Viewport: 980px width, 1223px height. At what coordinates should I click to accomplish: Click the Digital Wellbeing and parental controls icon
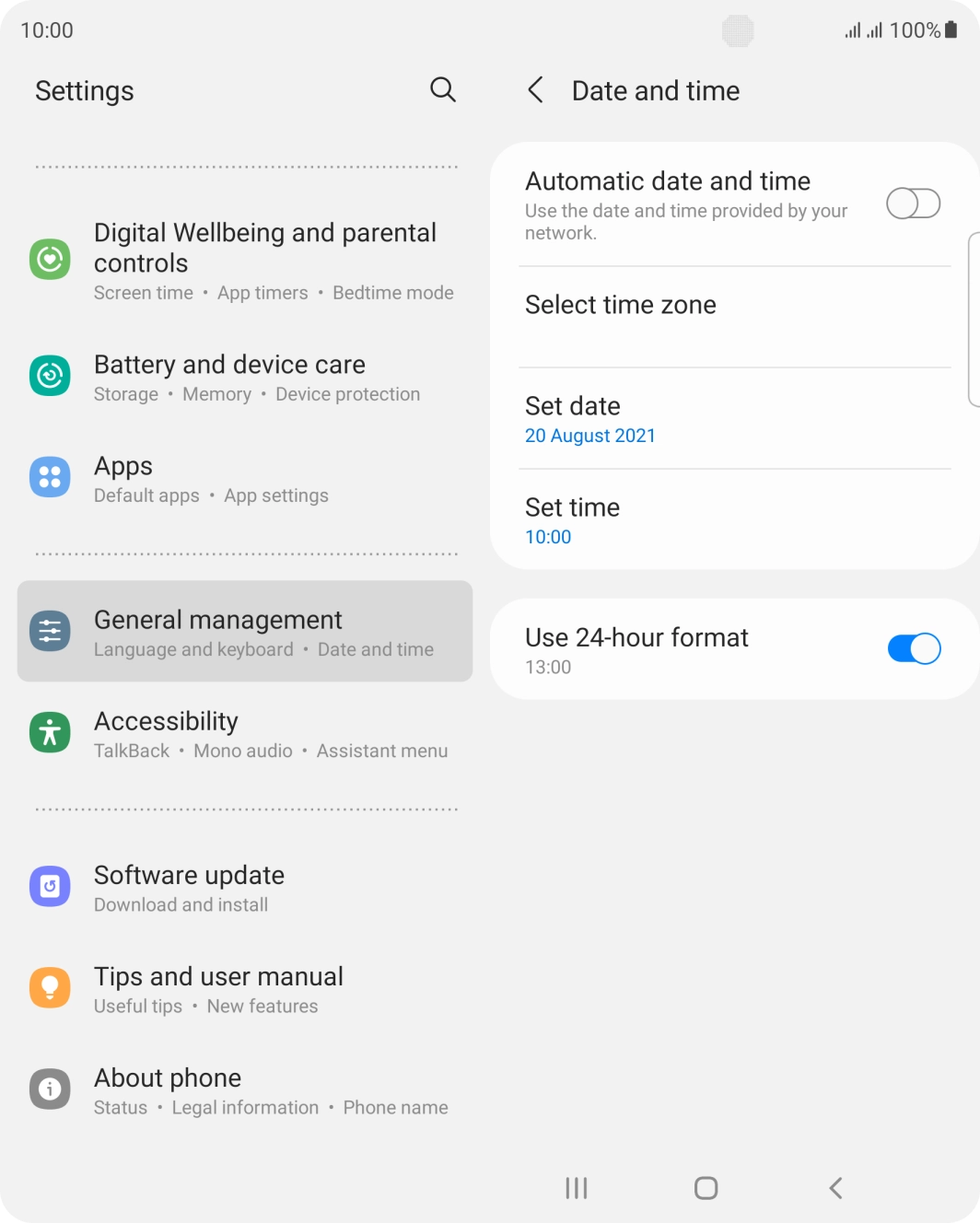point(50,259)
